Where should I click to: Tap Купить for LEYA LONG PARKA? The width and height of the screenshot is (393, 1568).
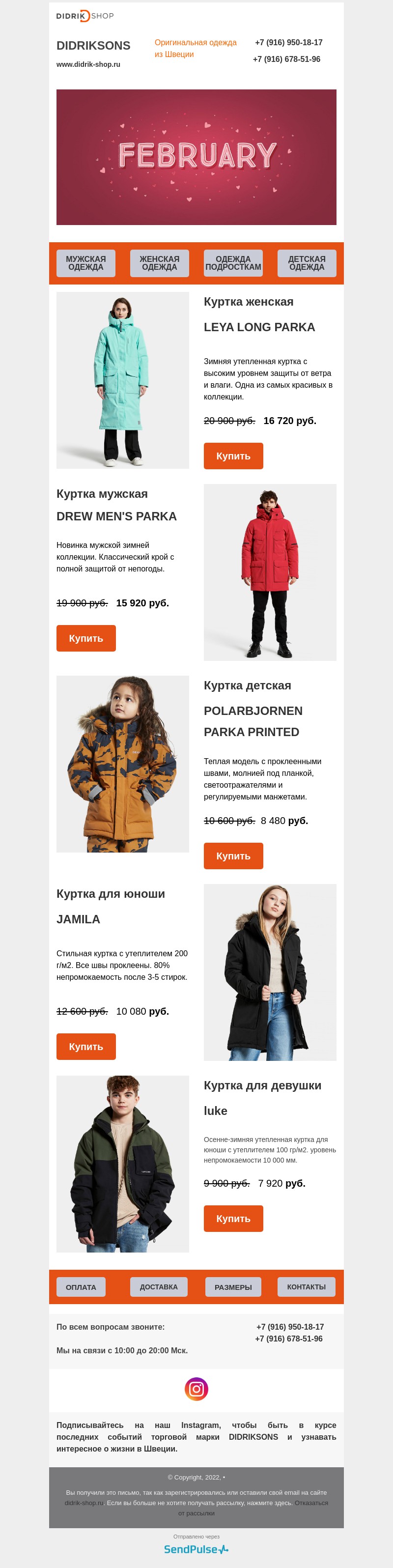[233, 456]
